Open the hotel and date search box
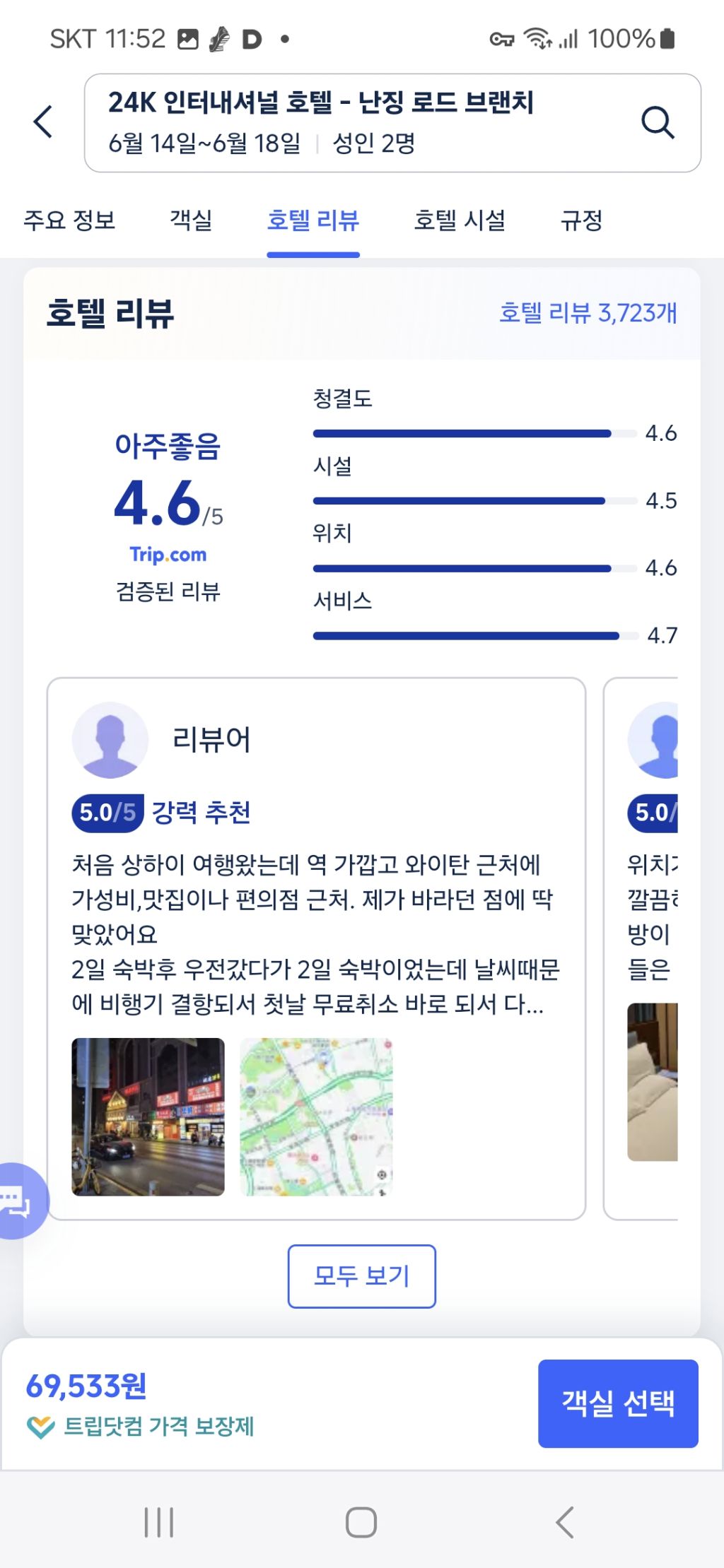Image resolution: width=724 pixels, height=1568 pixels. 392,123
